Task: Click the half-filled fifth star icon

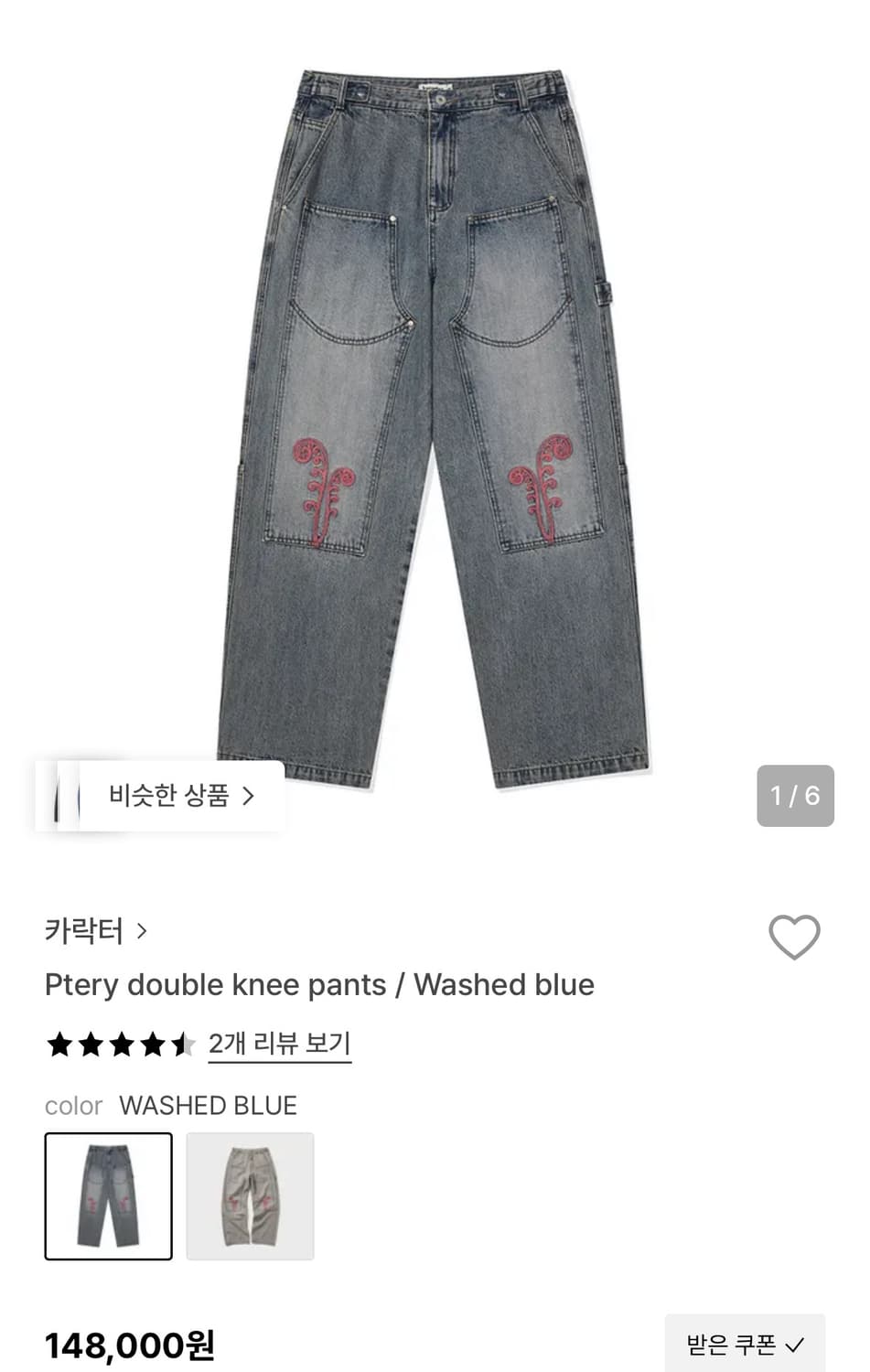Action: pos(183,1043)
